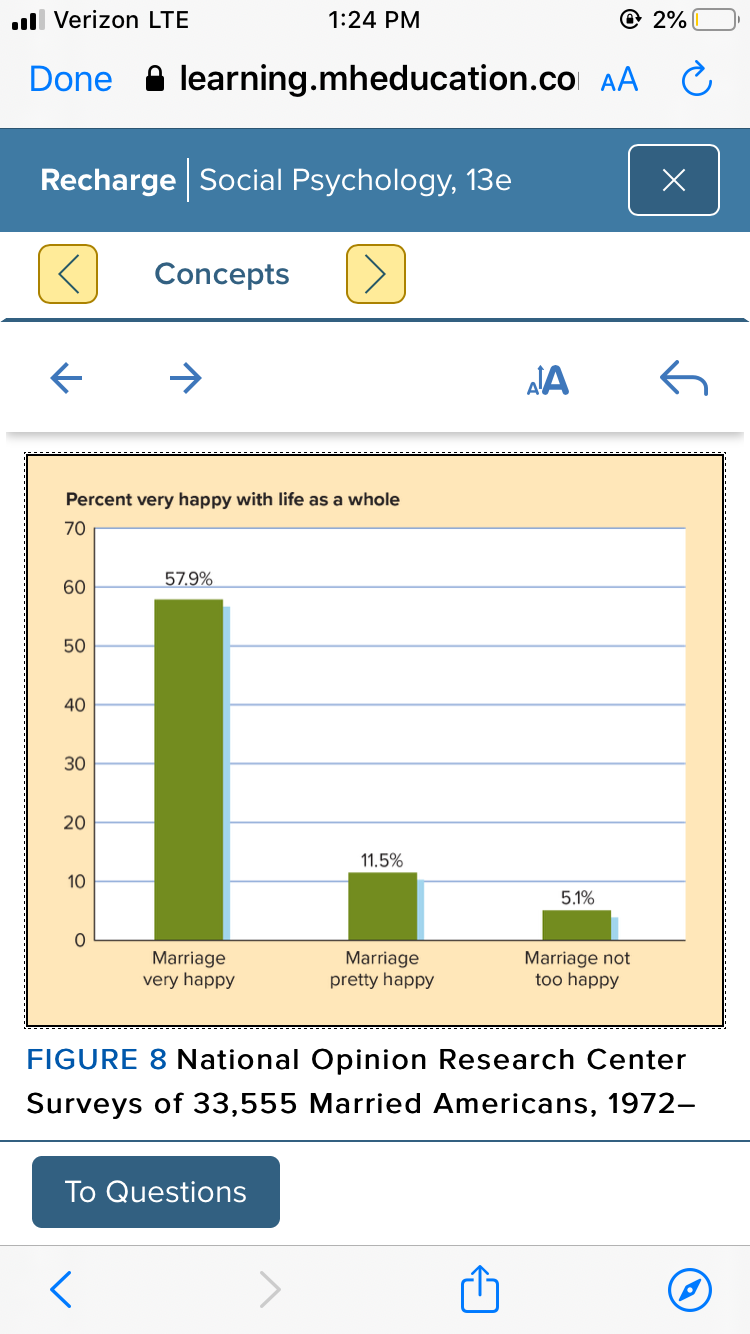Tap Done to close the browser view

point(71,79)
